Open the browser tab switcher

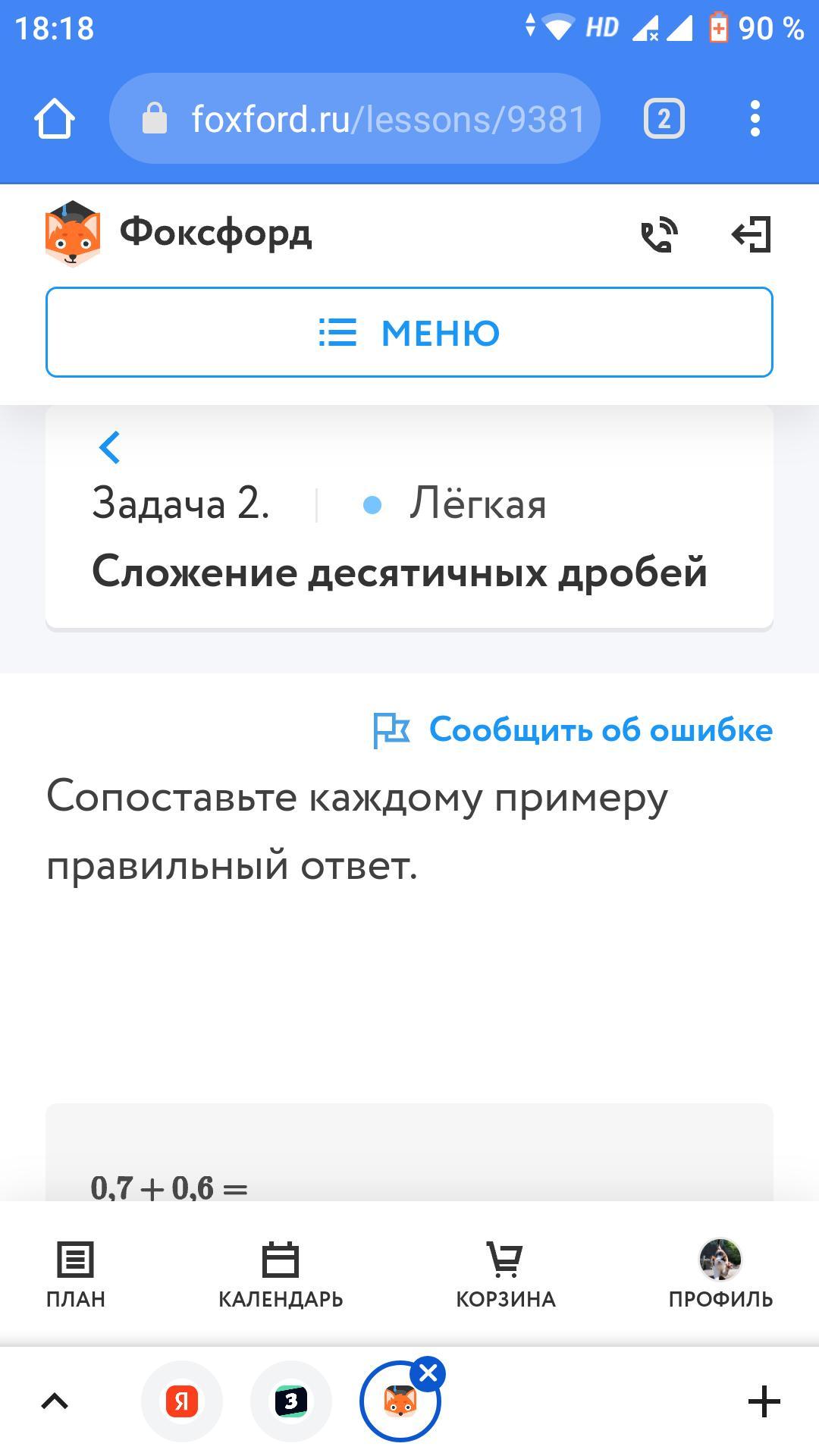tap(664, 119)
